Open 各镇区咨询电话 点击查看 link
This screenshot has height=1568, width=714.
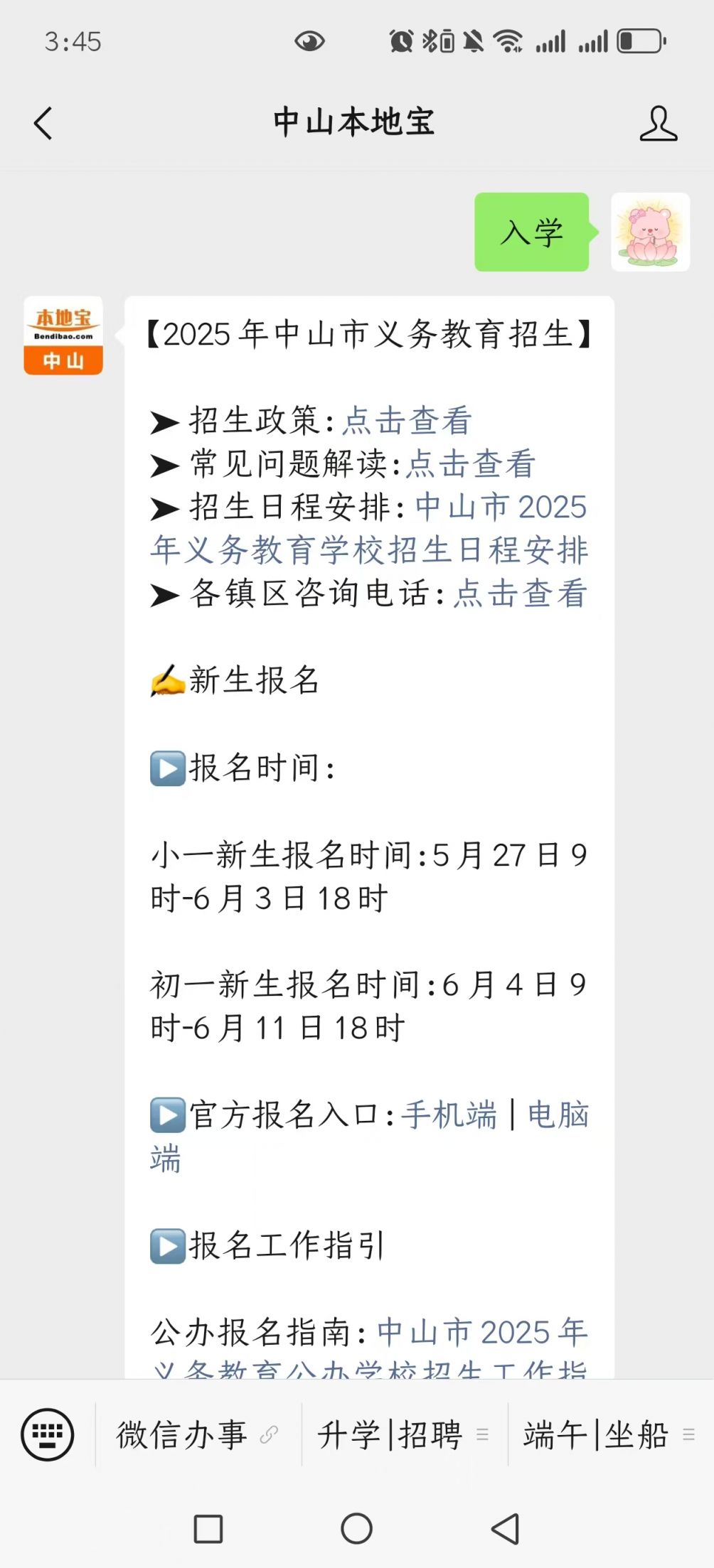520,594
